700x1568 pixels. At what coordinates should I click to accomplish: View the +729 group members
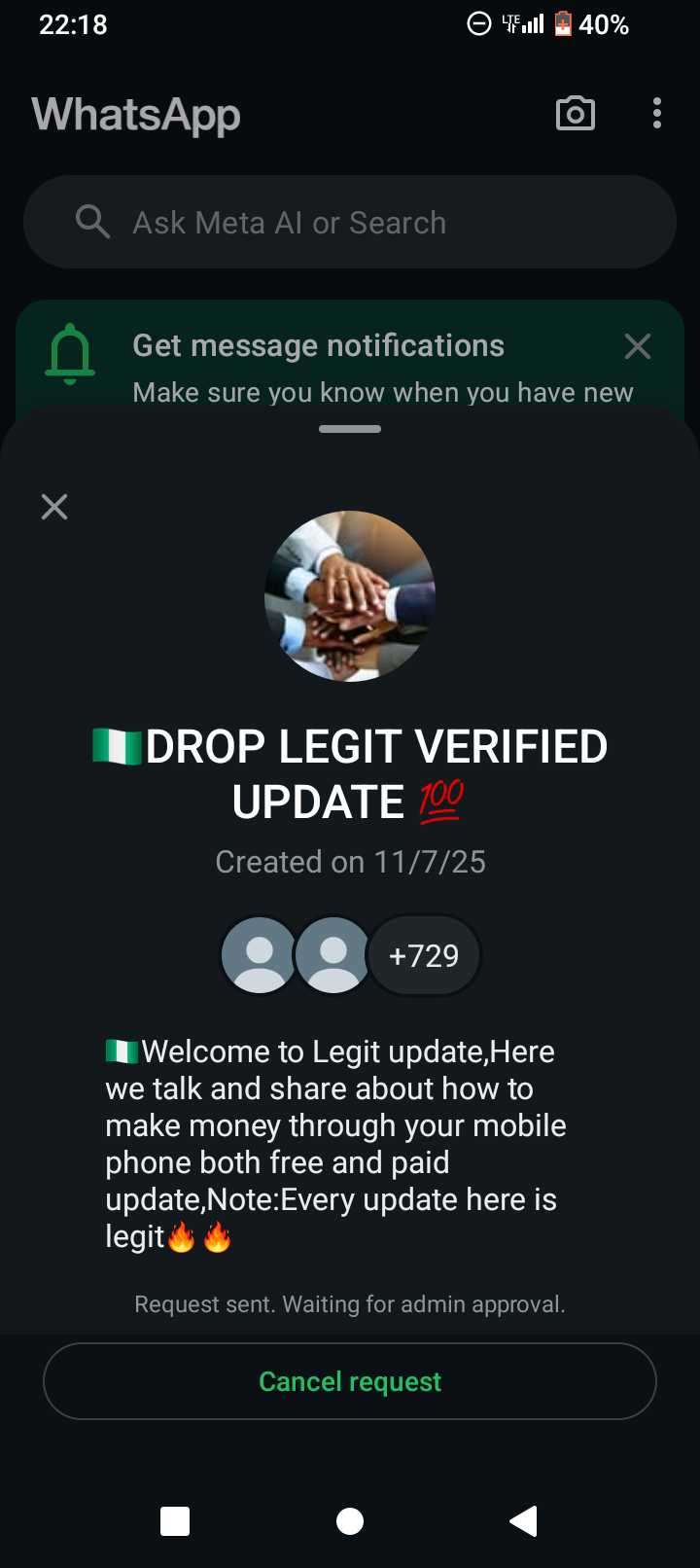coord(424,956)
